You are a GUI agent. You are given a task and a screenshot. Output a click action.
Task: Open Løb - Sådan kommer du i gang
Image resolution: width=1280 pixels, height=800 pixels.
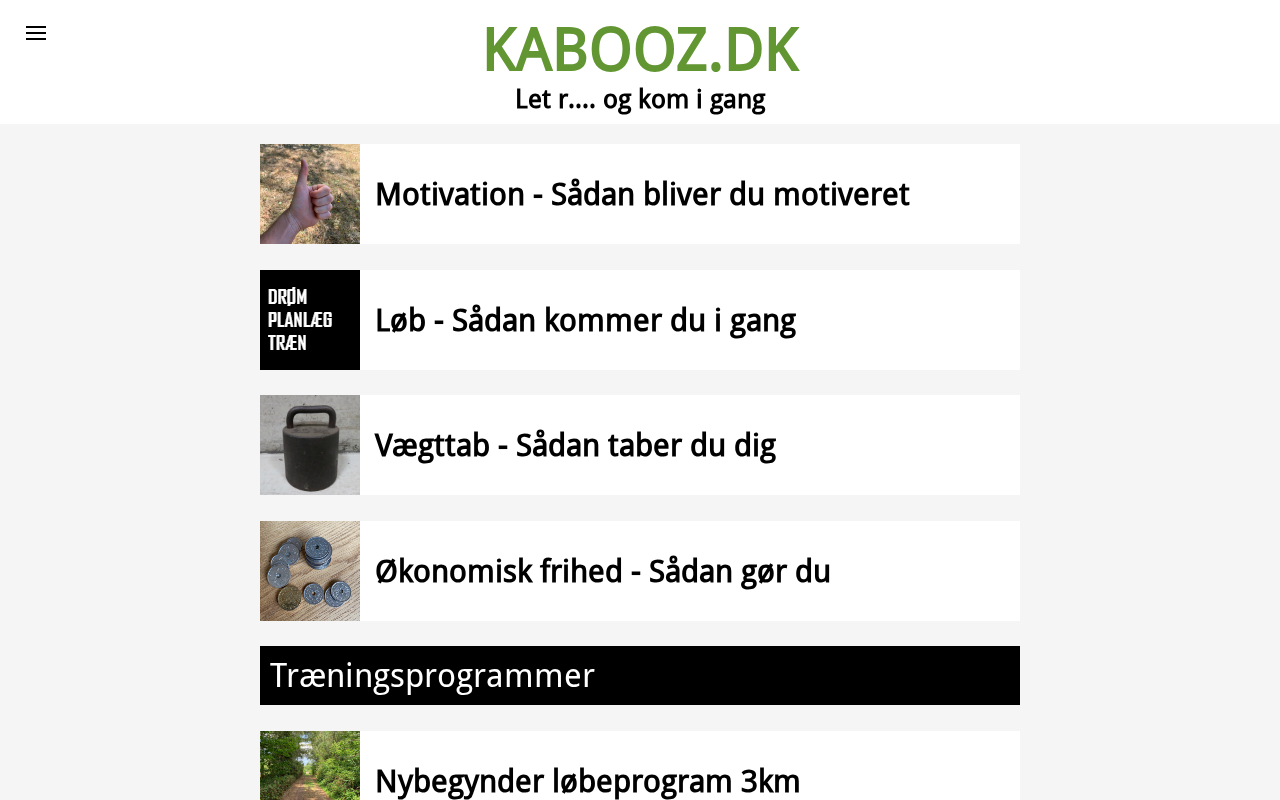tap(585, 320)
